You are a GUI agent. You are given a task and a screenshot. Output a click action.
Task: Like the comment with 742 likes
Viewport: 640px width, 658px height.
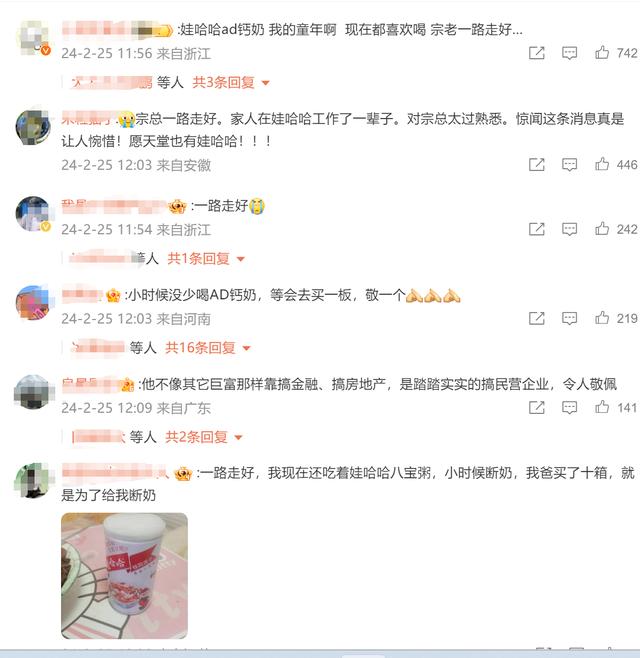[602, 53]
